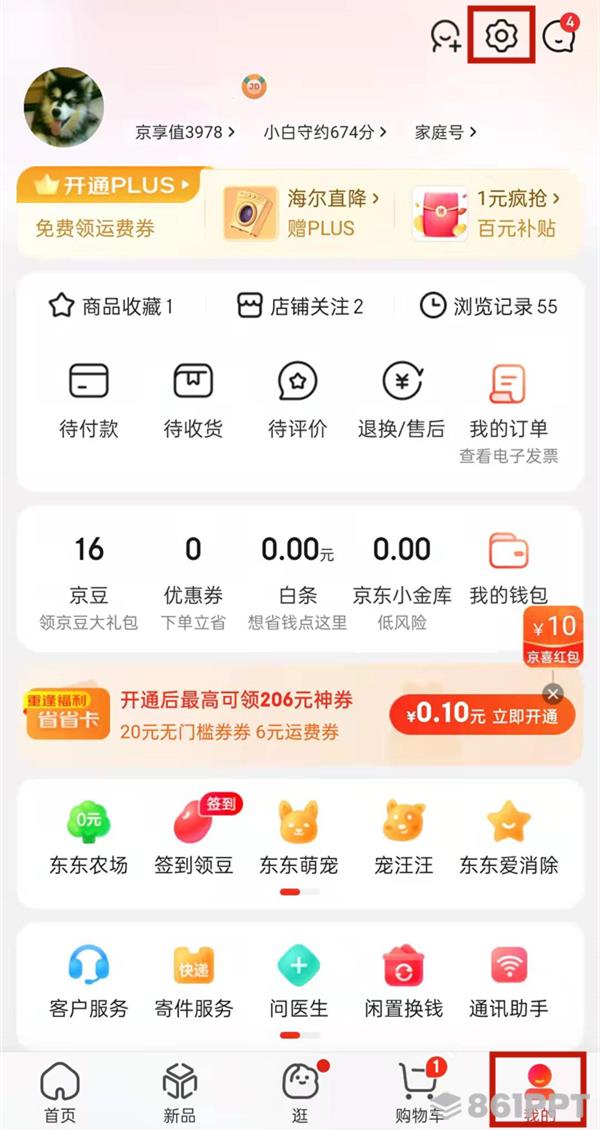Open 签到领豆 check-in
Screen dimensions: 600x1130
point(194,838)
